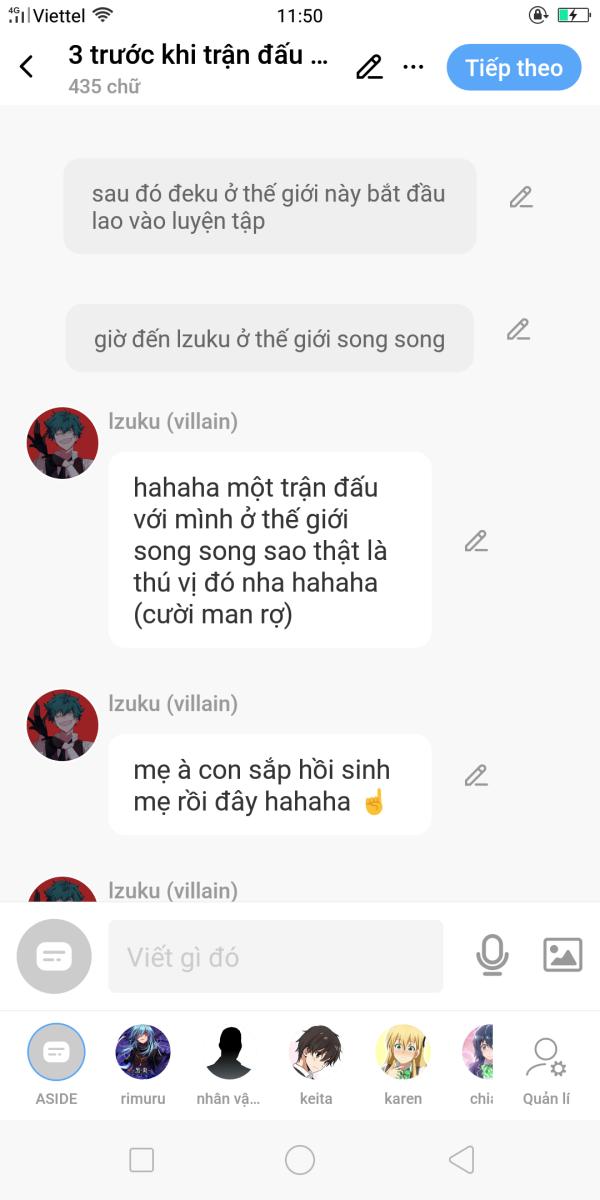Go back using the top-left arrow

tap(27, 67)
